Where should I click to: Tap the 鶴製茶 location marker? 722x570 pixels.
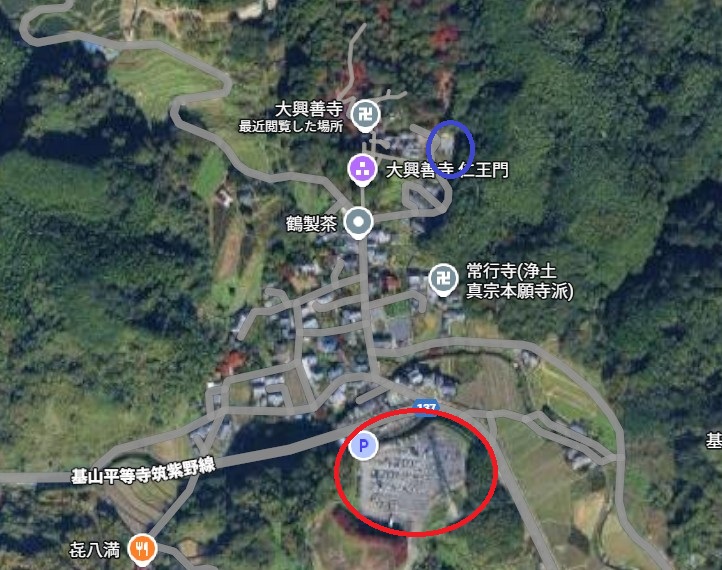[x=360, y=222]
